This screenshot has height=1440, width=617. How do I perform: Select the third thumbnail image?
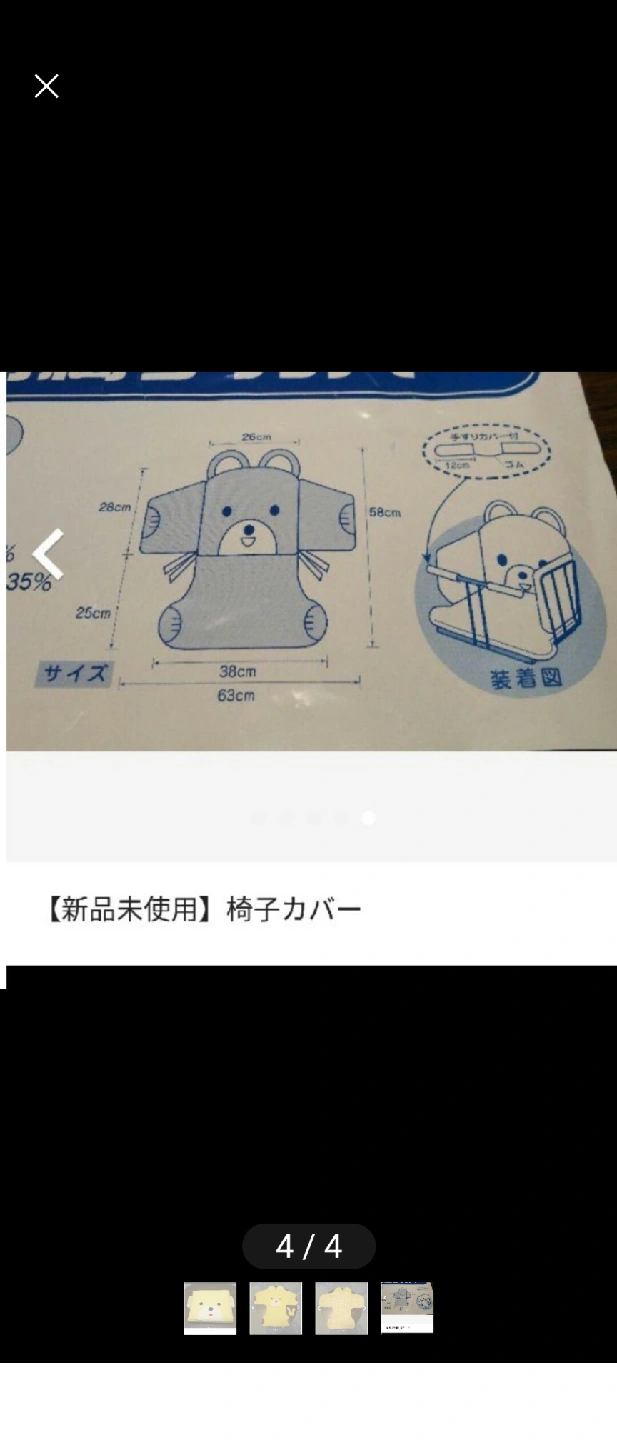coord(342,1308)
